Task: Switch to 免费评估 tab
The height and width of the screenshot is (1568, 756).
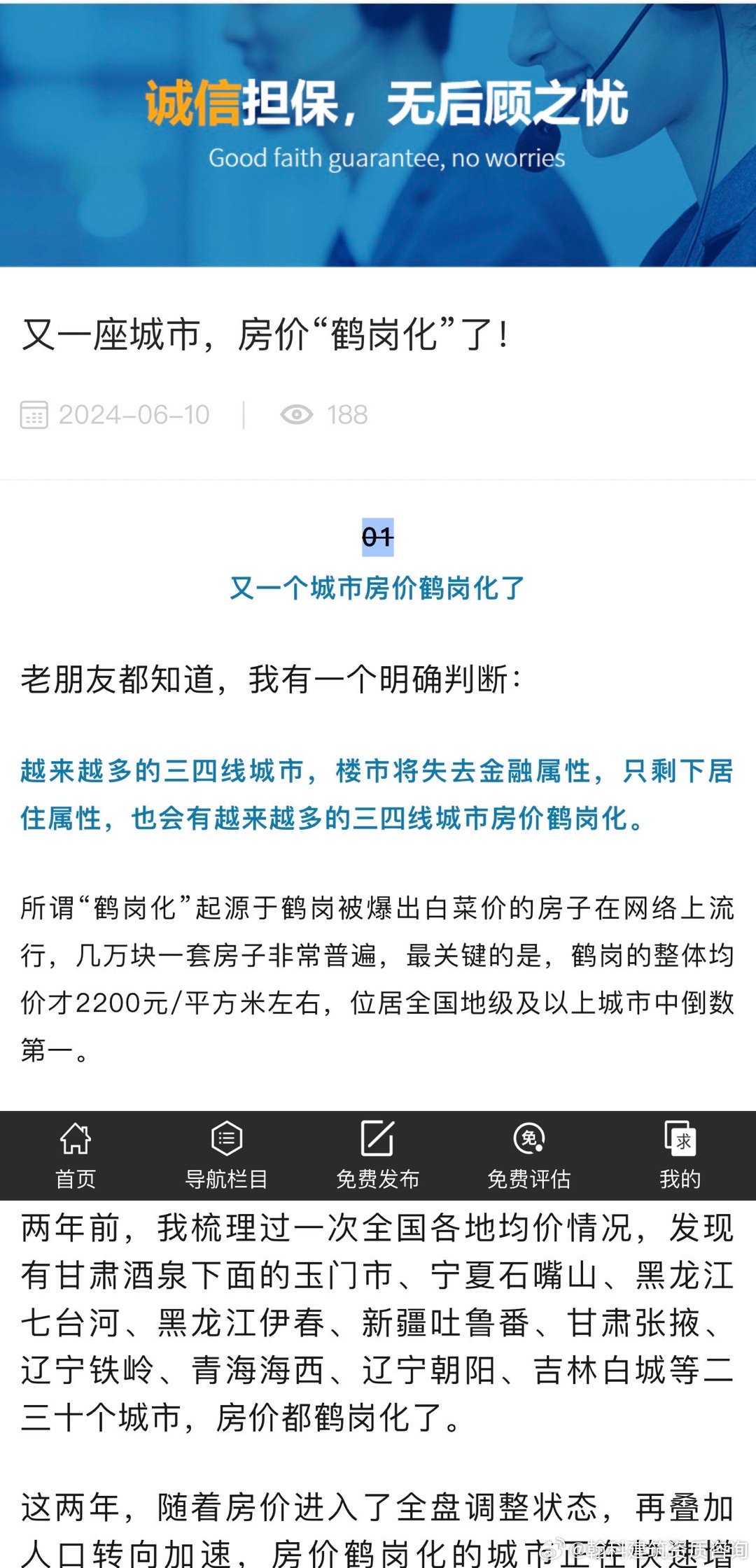Action: 529,1154
